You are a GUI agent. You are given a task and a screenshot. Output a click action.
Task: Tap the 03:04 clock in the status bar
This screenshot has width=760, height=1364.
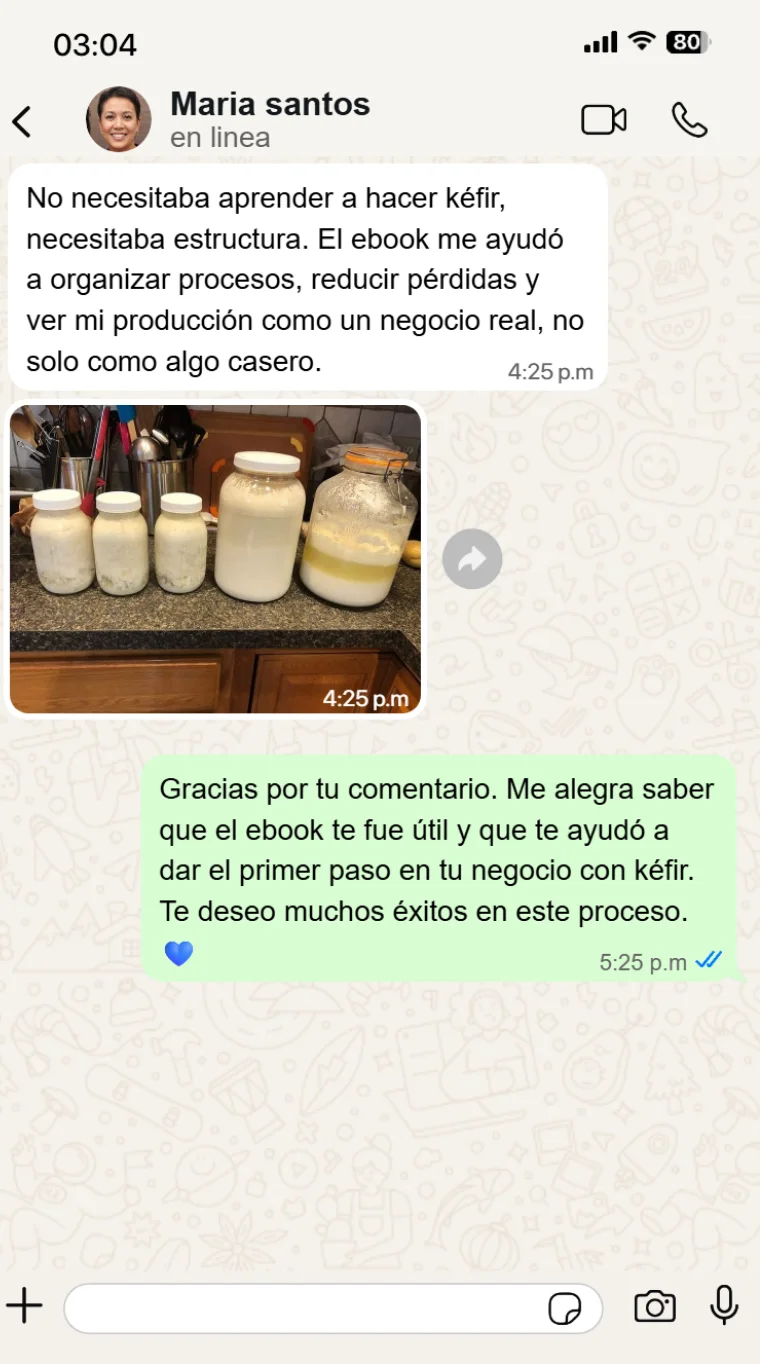pos(96,45)
